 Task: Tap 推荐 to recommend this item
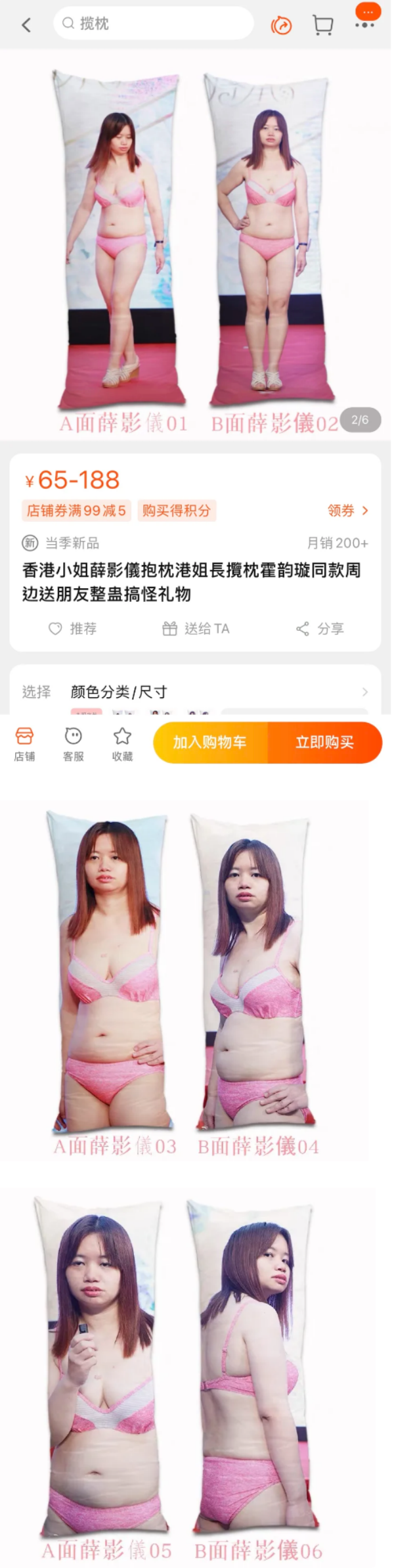click(x=72, y=629)
